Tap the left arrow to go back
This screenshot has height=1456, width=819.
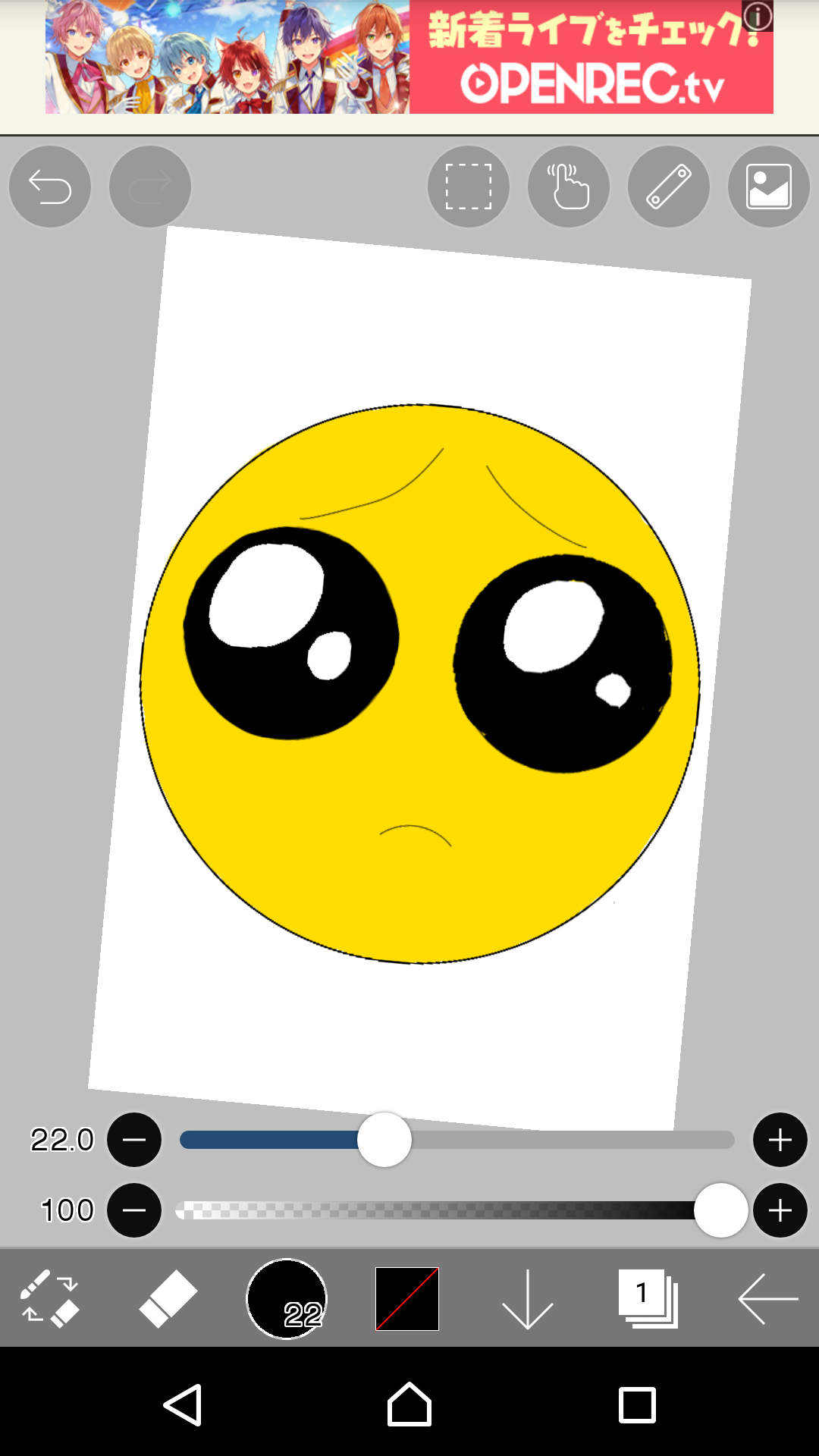point(767,1298)
